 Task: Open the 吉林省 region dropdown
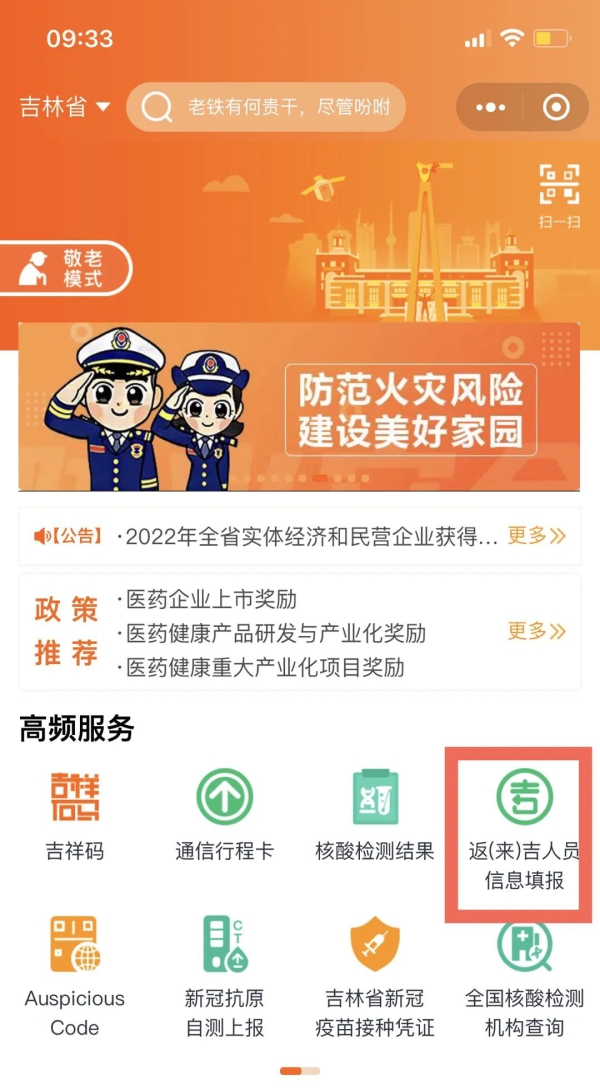pos(65,107)
